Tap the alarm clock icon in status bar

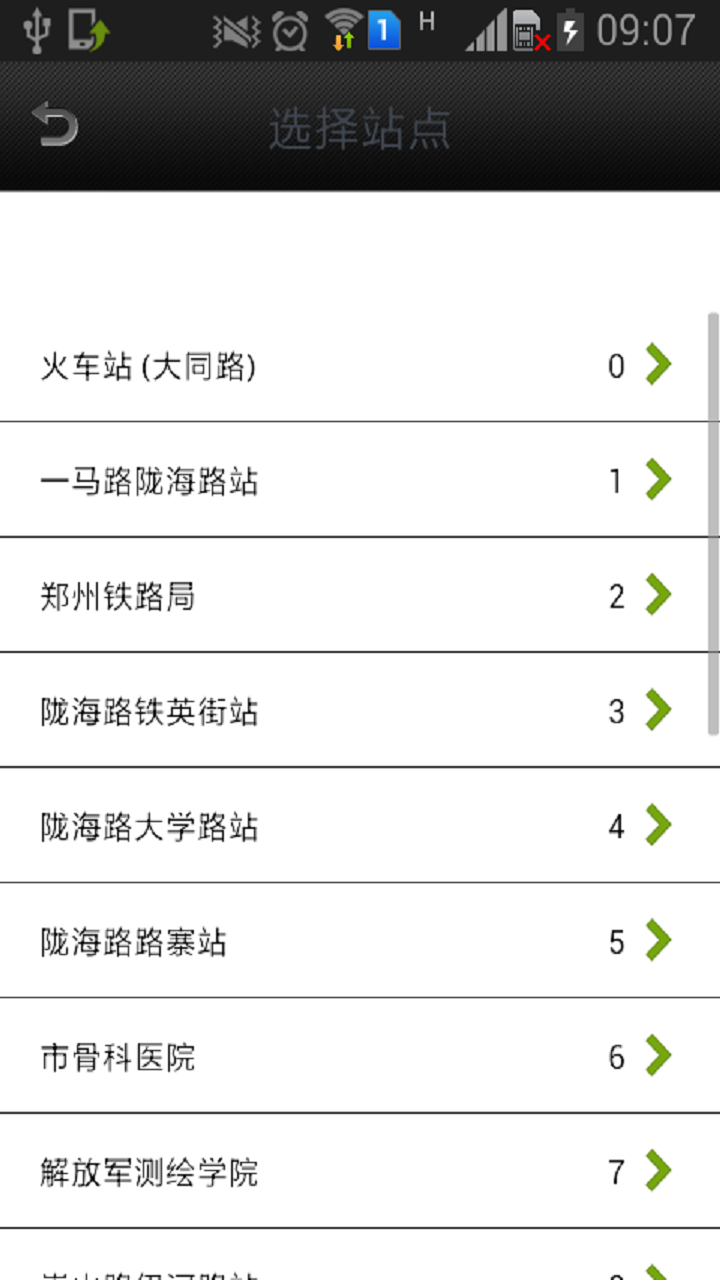pos(288,31)
